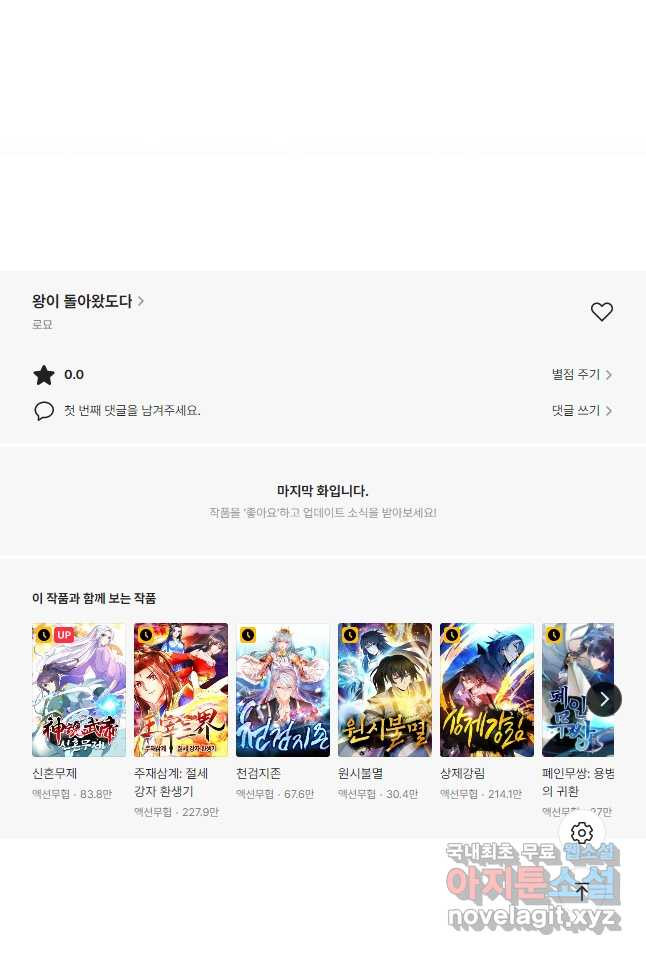The height and width of the screenshot is (955, 646).
Task: Open the 상제강림 webtoon
Action: click(487, 690)
